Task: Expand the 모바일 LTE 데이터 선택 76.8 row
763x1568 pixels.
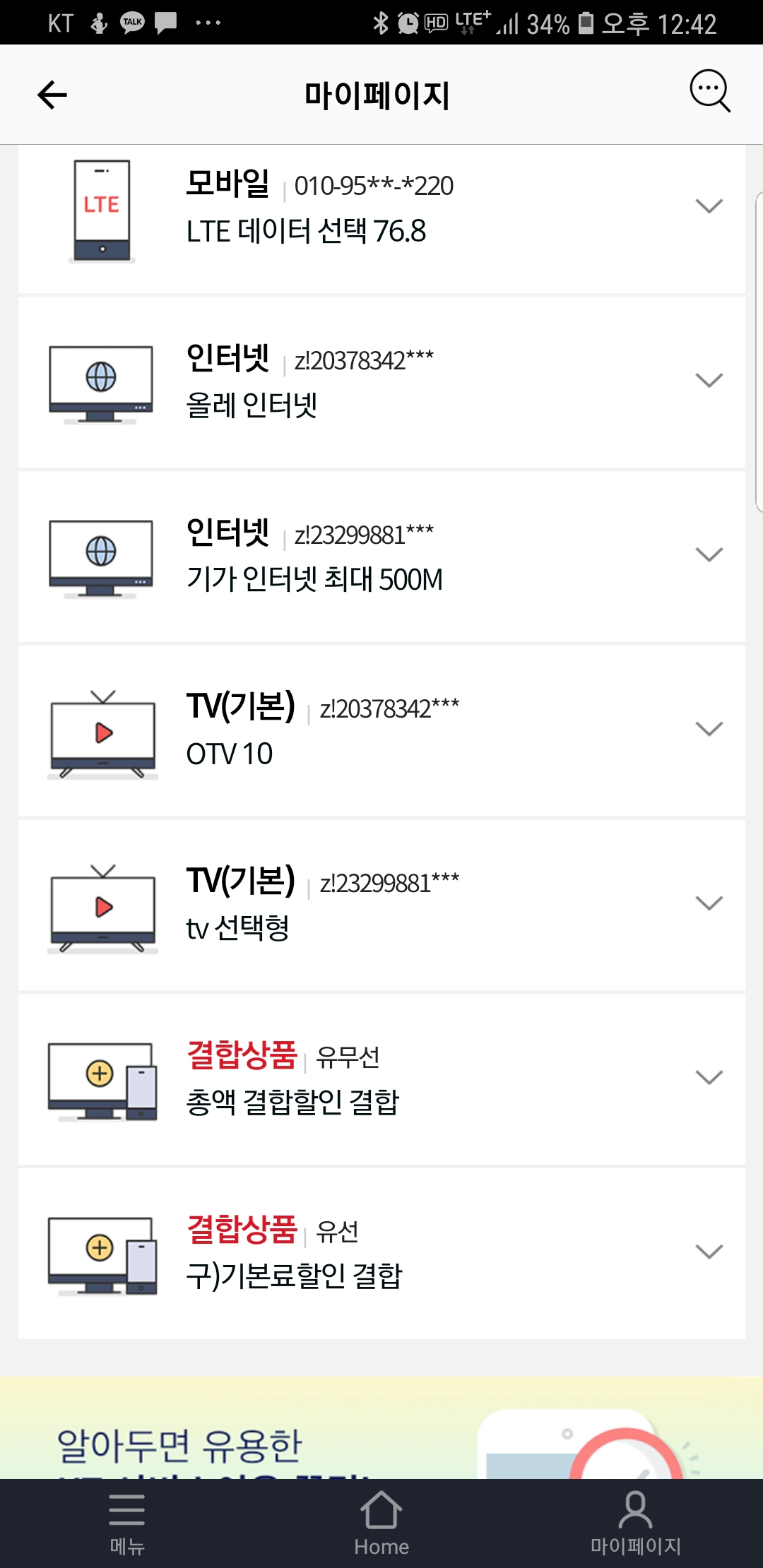Action: click(x=709, y=206)
